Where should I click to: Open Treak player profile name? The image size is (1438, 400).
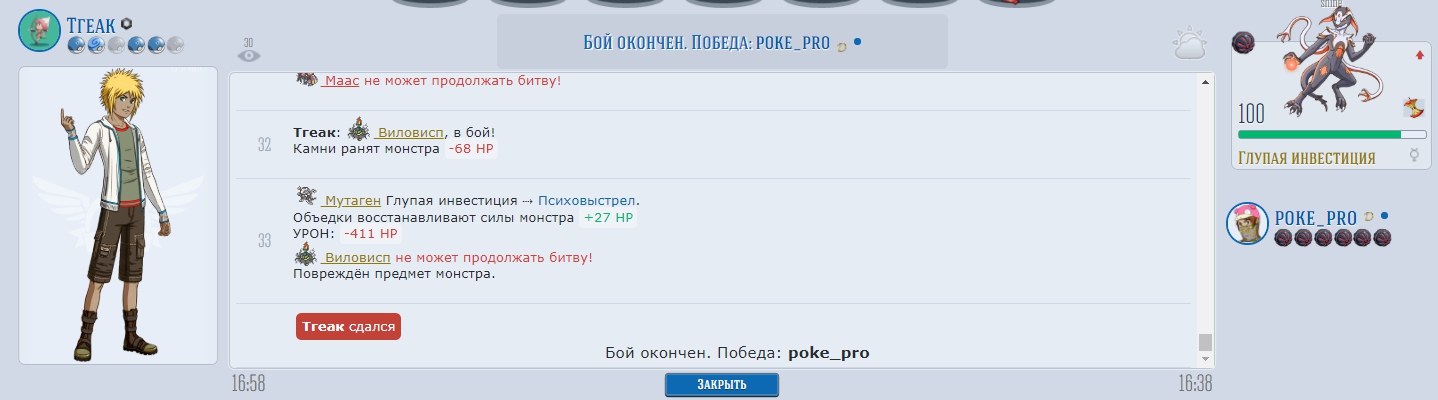coord(91,25)
